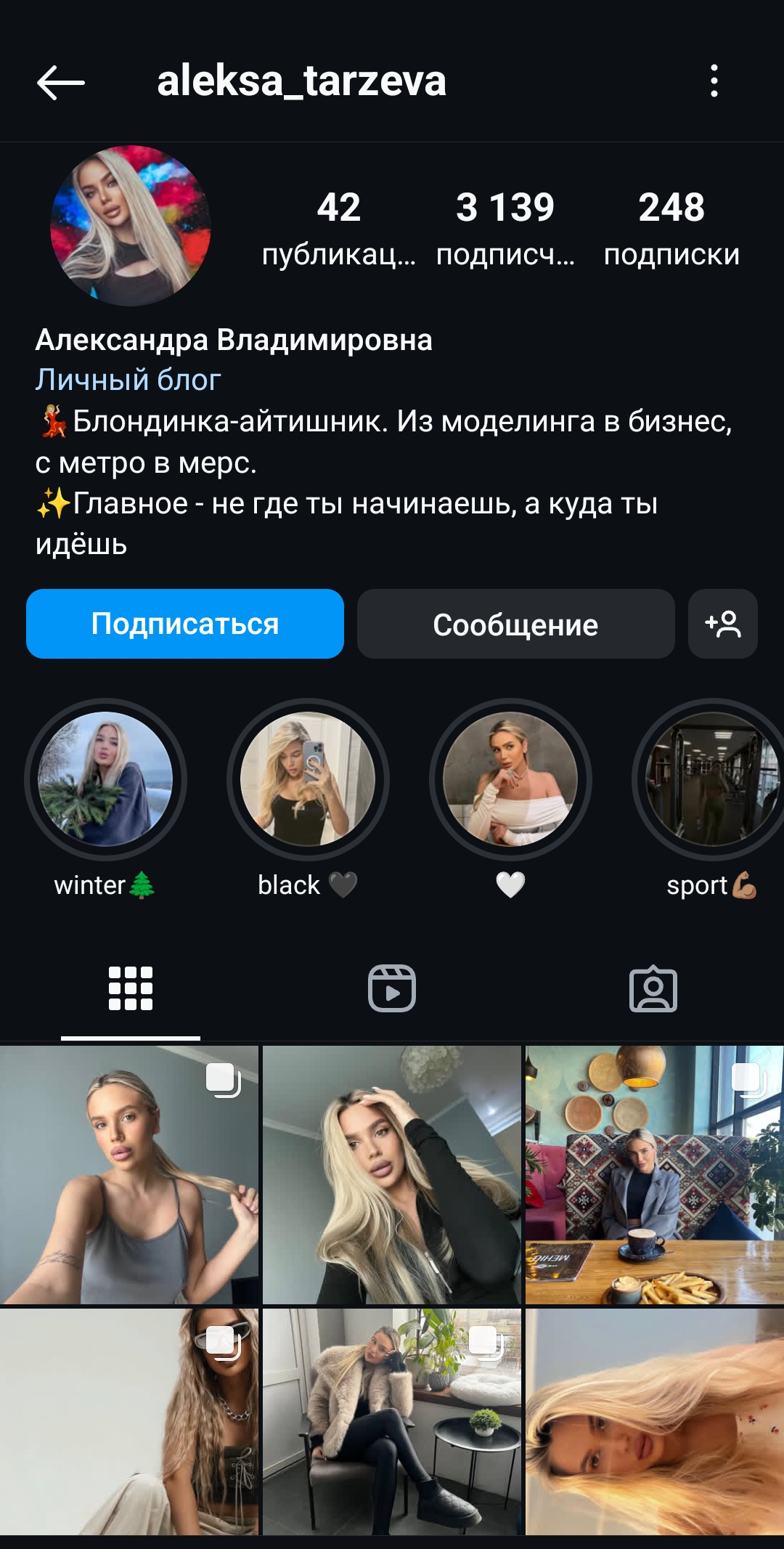Tap the Подписаться button

point(185,624)
